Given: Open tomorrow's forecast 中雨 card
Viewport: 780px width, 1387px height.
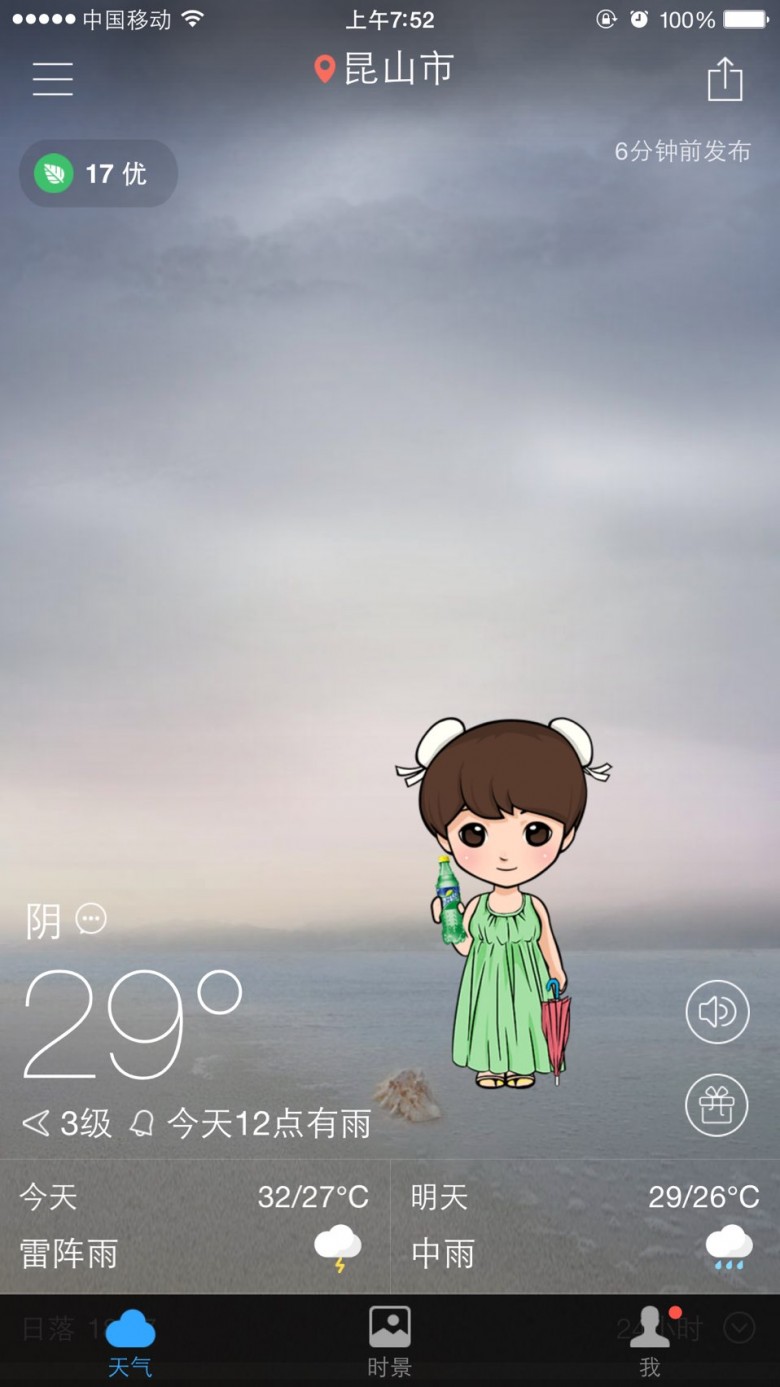Looking at the screenshot, I should coord(585,1227).
